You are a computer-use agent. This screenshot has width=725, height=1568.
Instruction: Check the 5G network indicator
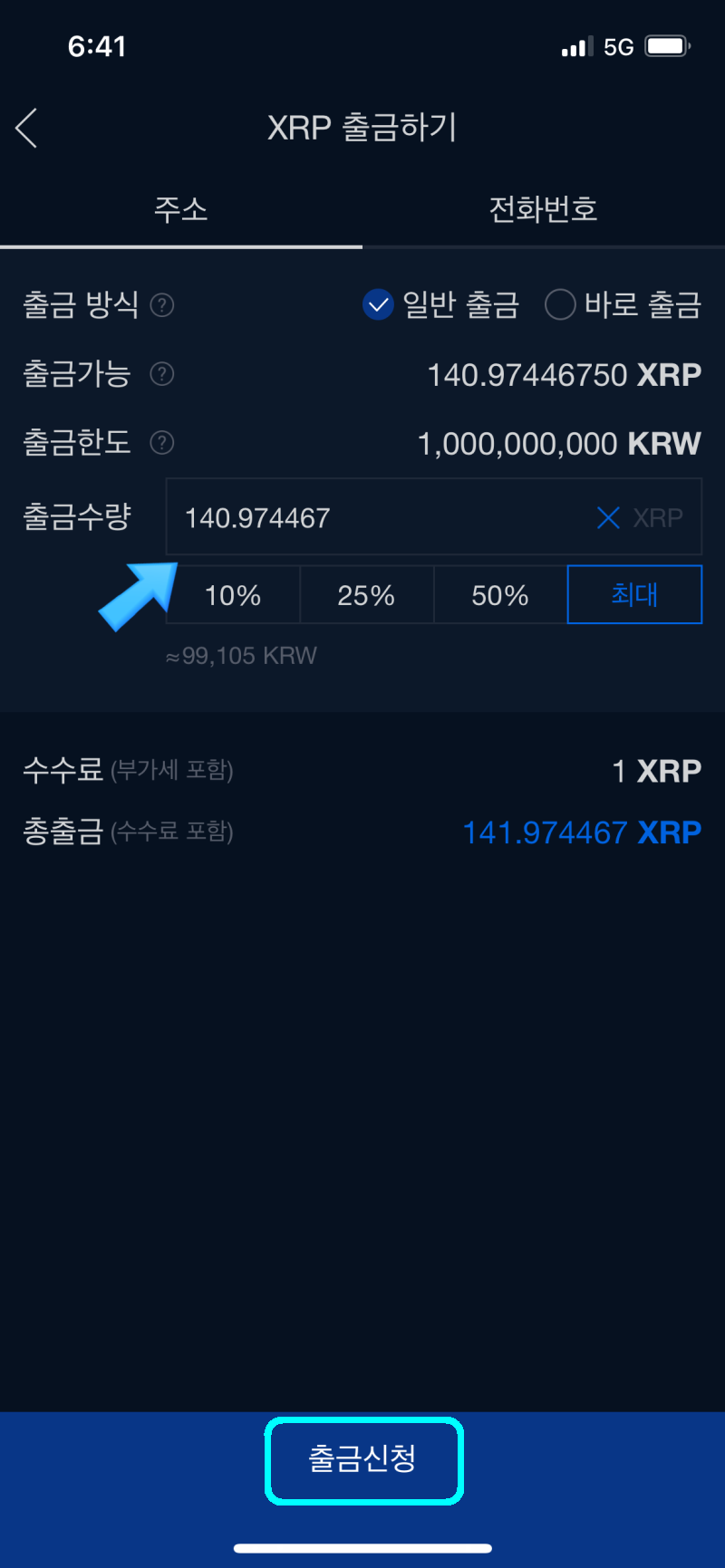tap(619, 45)
